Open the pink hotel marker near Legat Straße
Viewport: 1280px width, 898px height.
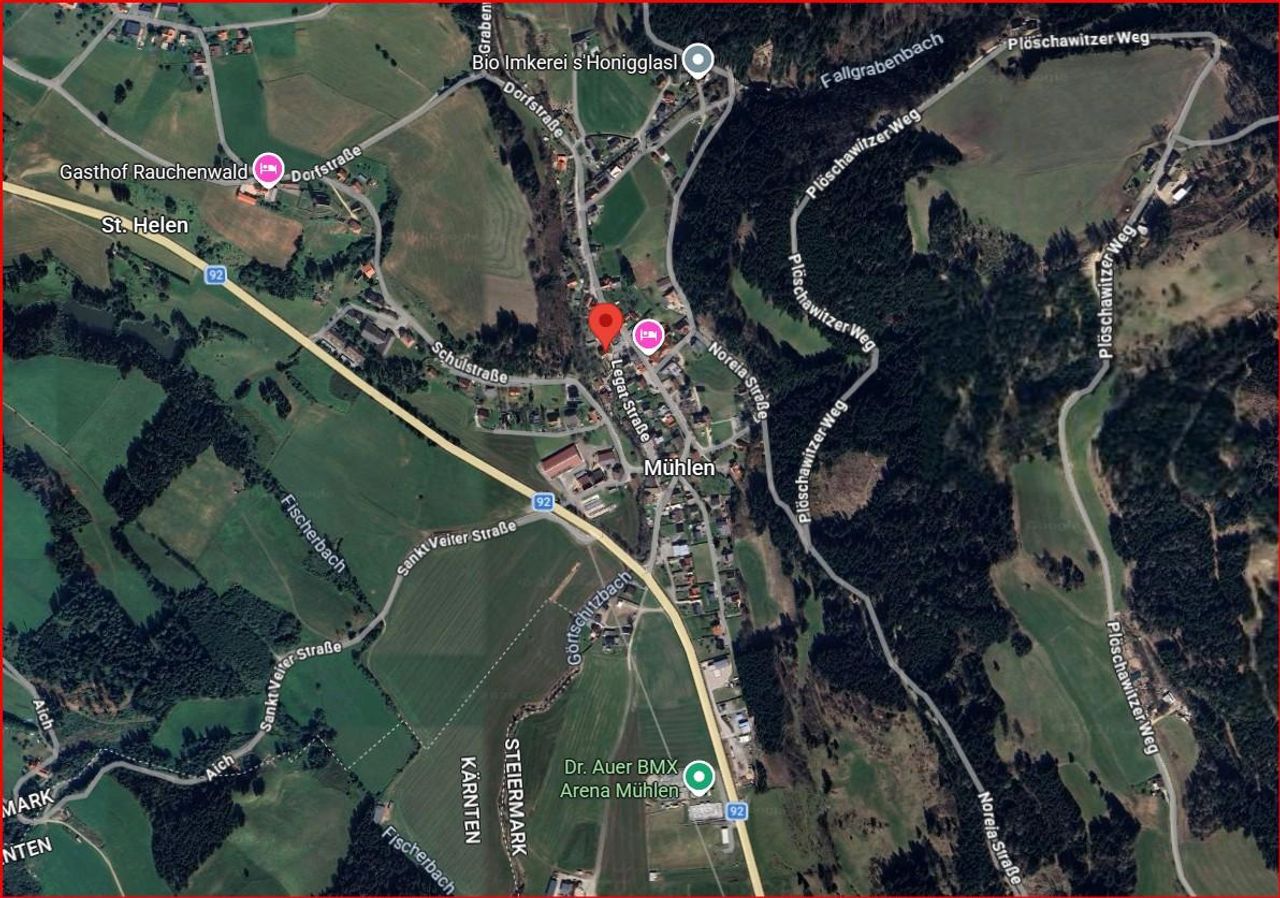click(648, 335)
